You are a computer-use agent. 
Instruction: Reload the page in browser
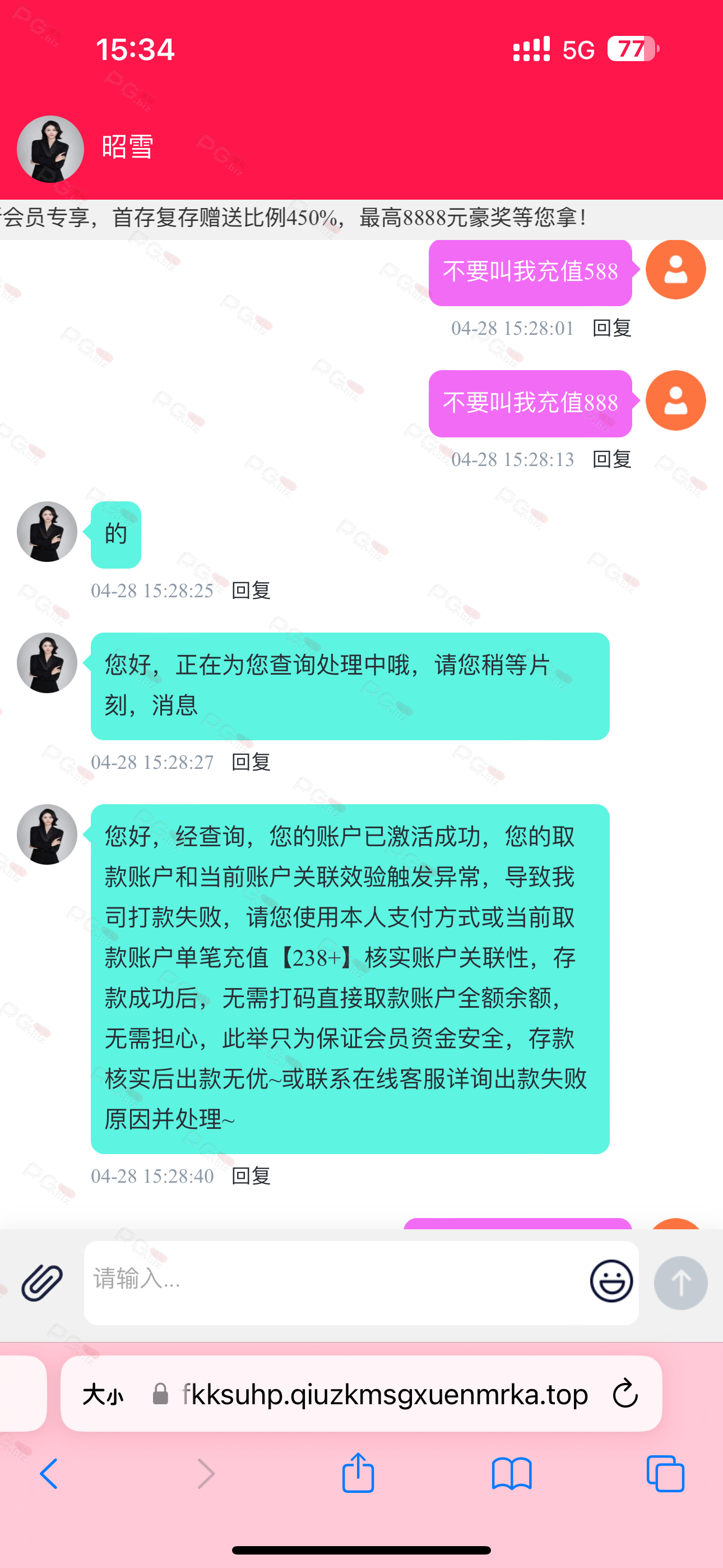(625, 1393)
